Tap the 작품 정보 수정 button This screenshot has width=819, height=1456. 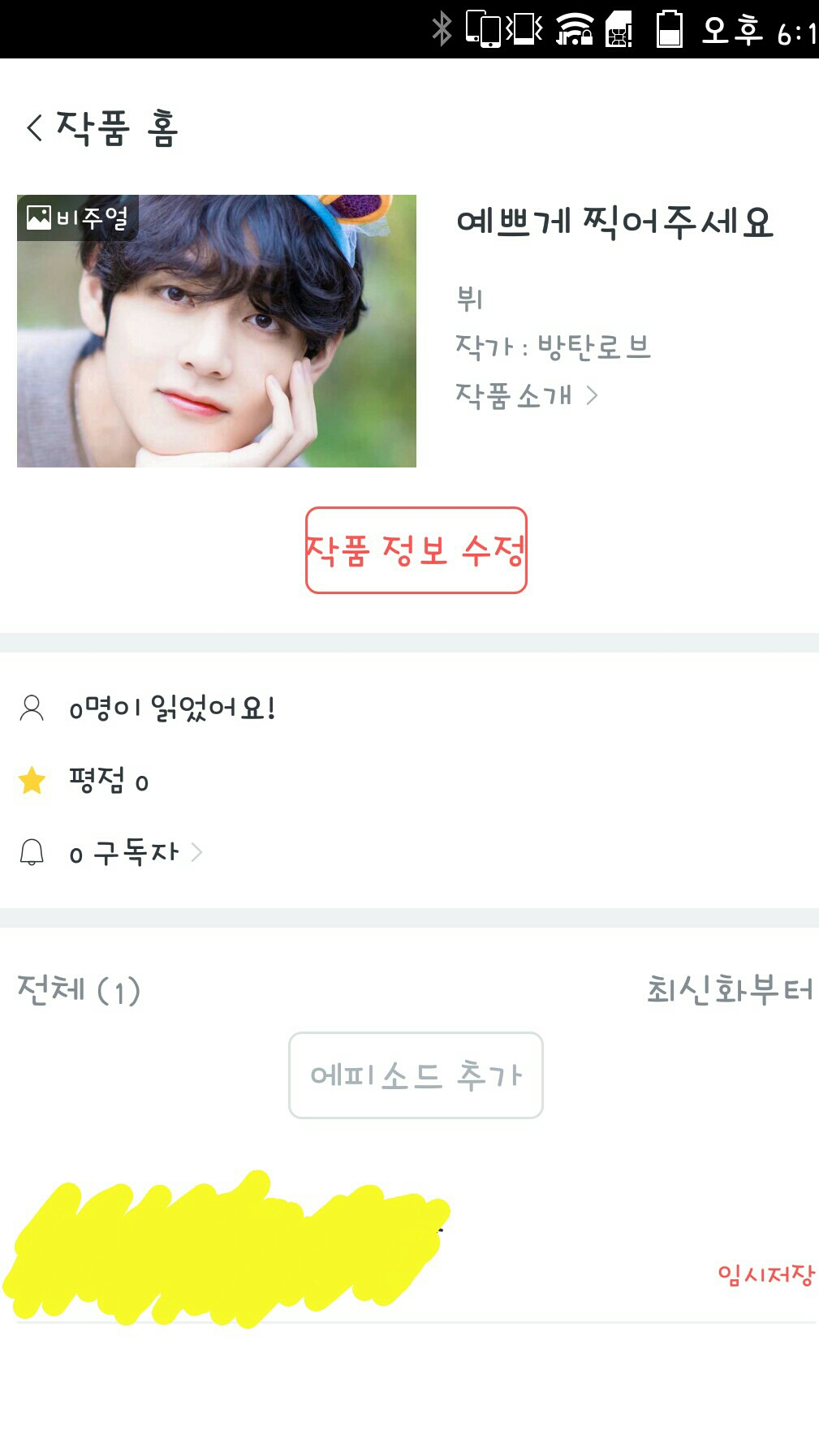(x=416, y=550)
